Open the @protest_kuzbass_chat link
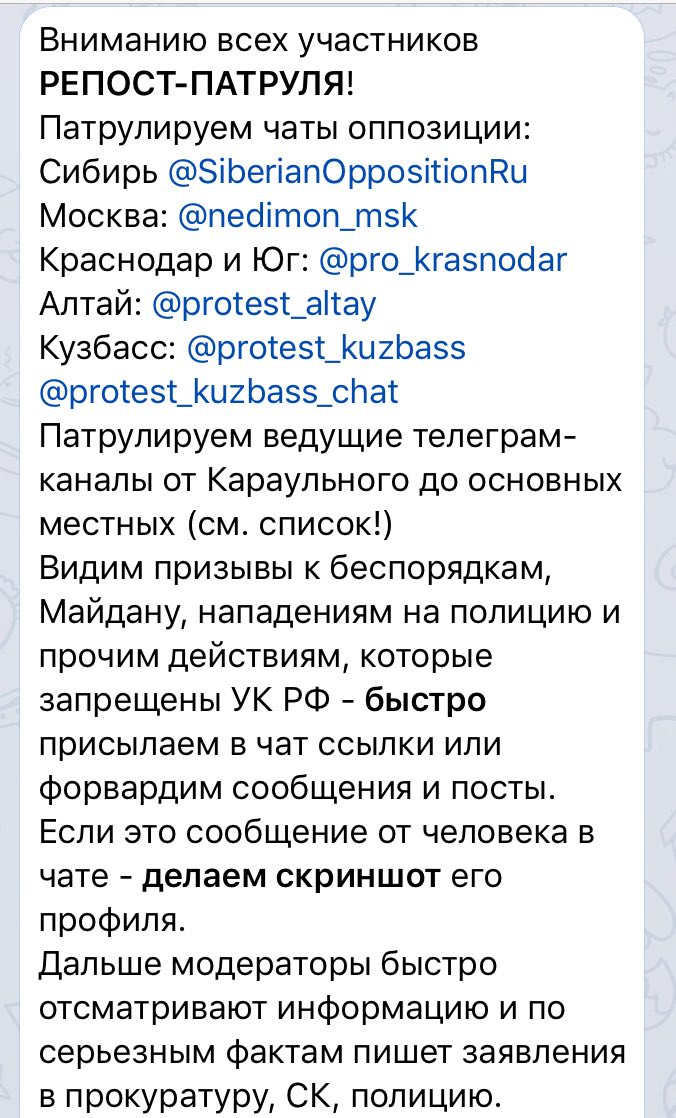This screenshot has width=676, height=1118. [x=218, y=391]
